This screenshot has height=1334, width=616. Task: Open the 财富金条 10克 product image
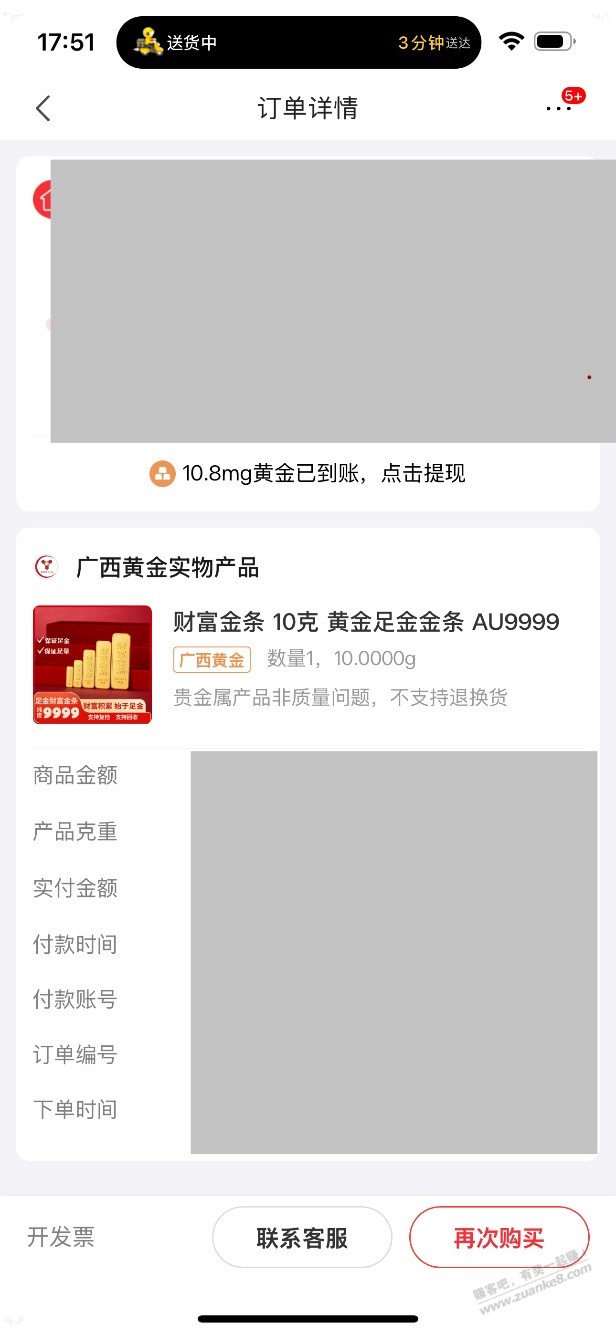point(92,664)
